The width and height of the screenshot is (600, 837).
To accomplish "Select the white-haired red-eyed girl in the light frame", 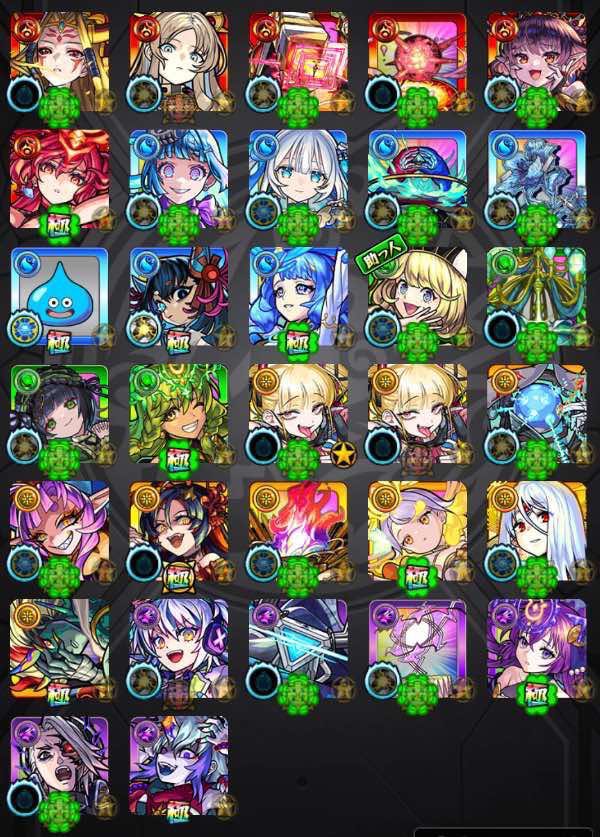I will pos(537,531).
